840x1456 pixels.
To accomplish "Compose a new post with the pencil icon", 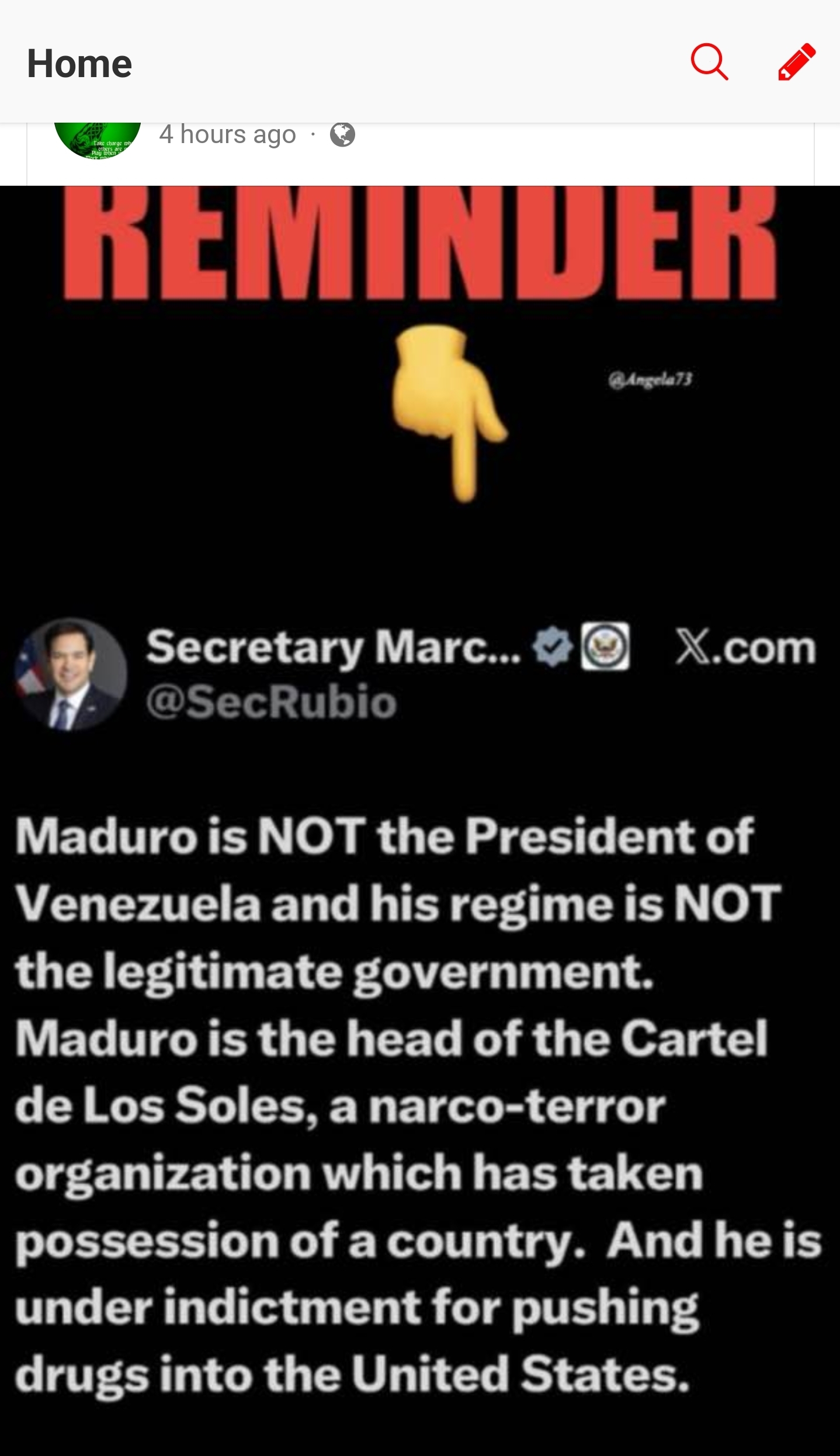I will (x=796, y=62).
